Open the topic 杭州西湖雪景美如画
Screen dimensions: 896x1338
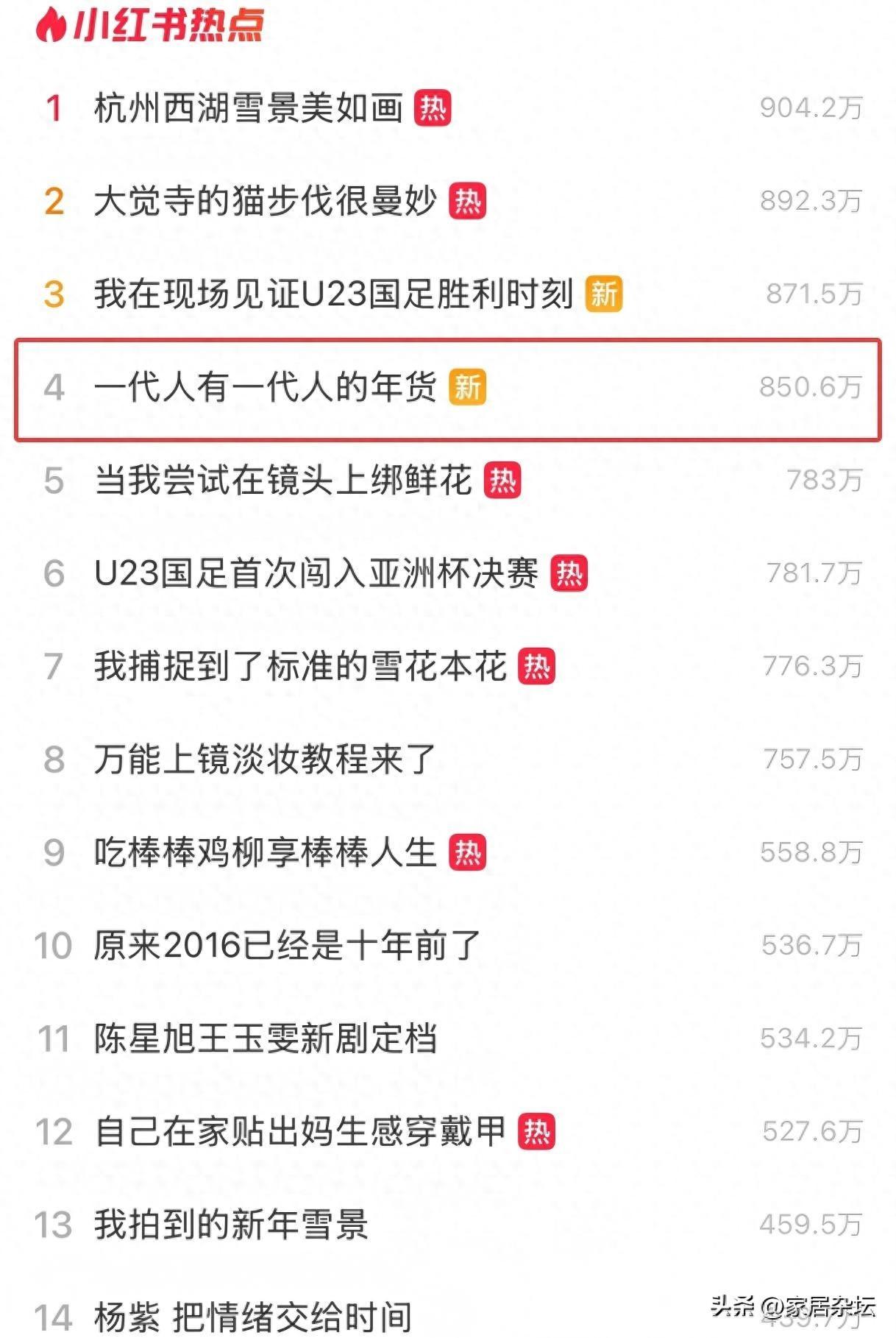pos(249,108)
